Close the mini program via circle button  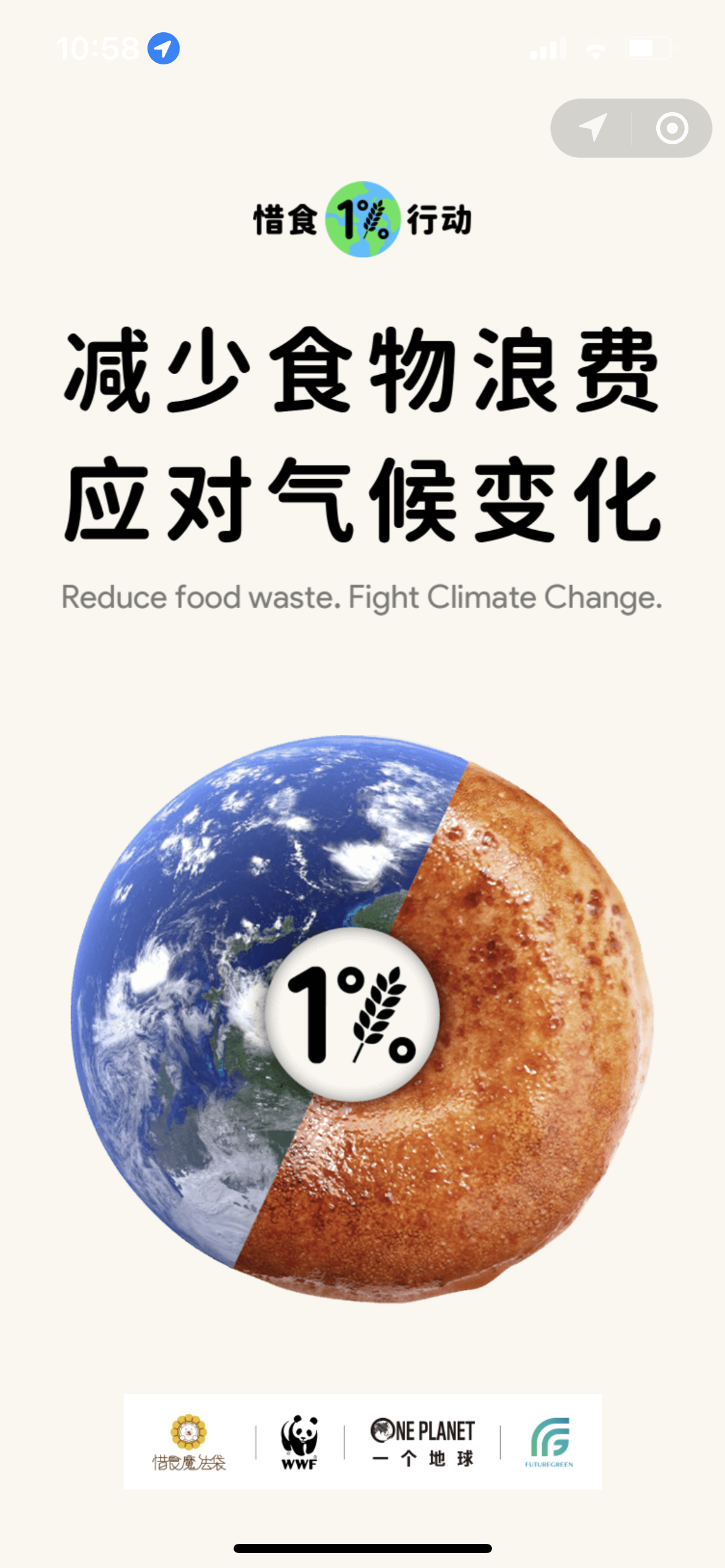tap(672, 128)
